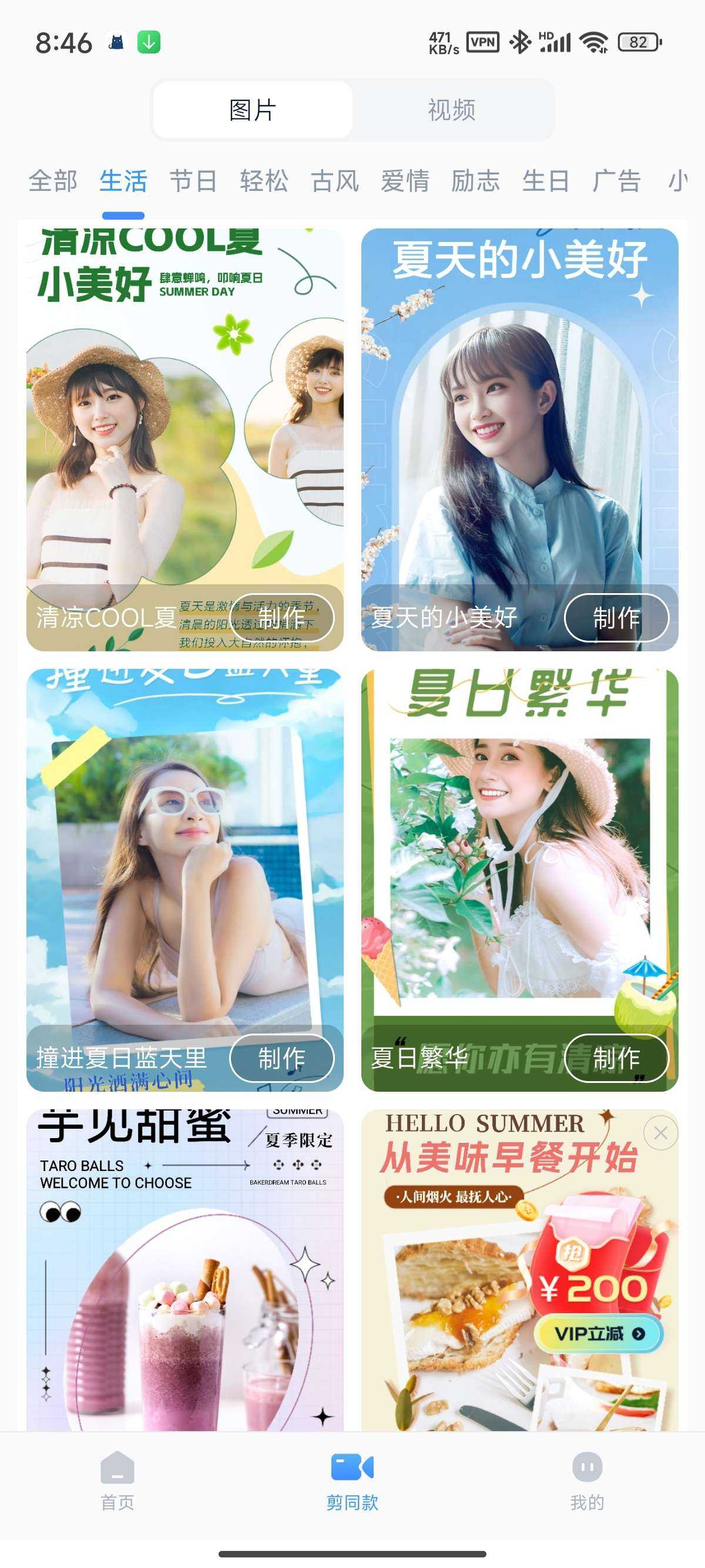Tap 制作 on the 清凉COOL夏 template
705x1568 pixels.
click(x=281, y=617)
